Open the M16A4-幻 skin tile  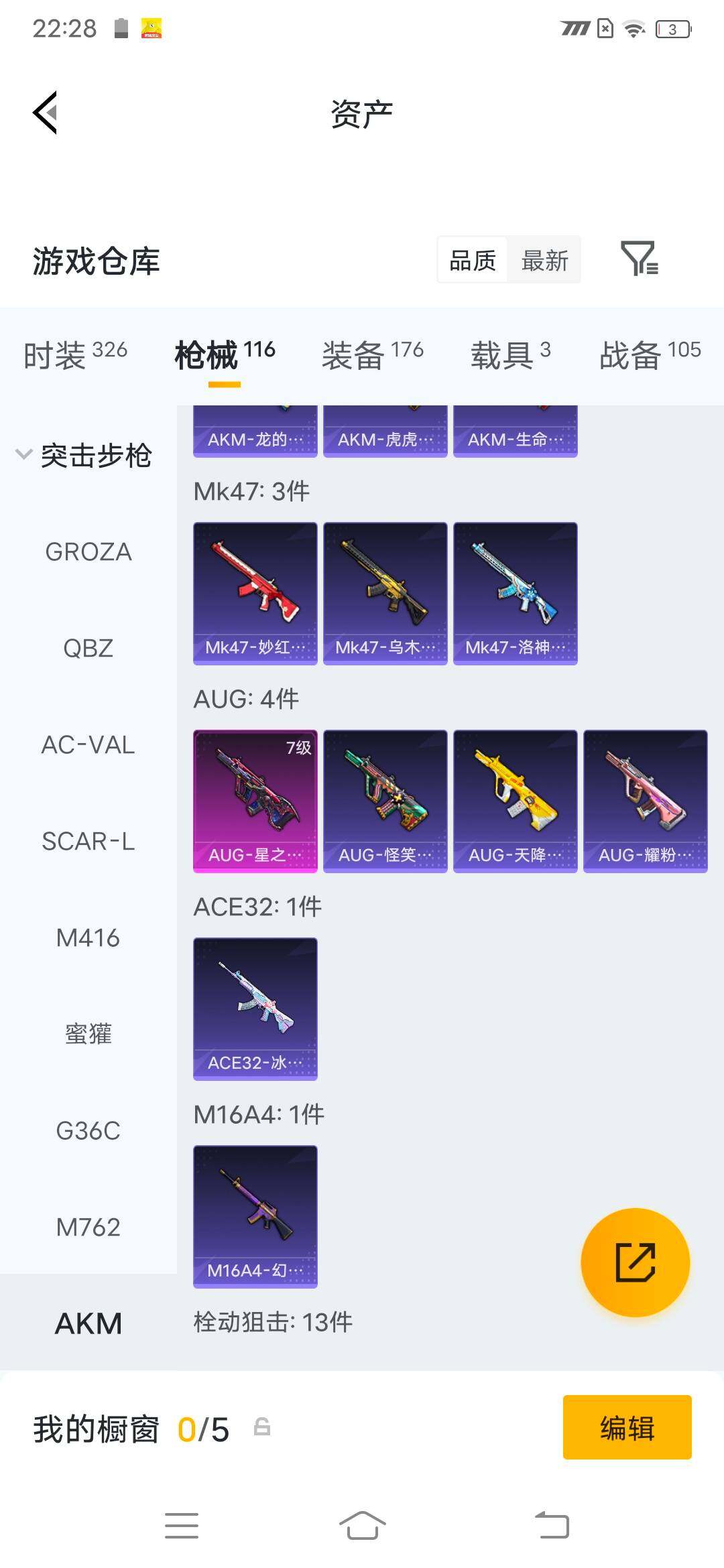tap(255, 1217)
